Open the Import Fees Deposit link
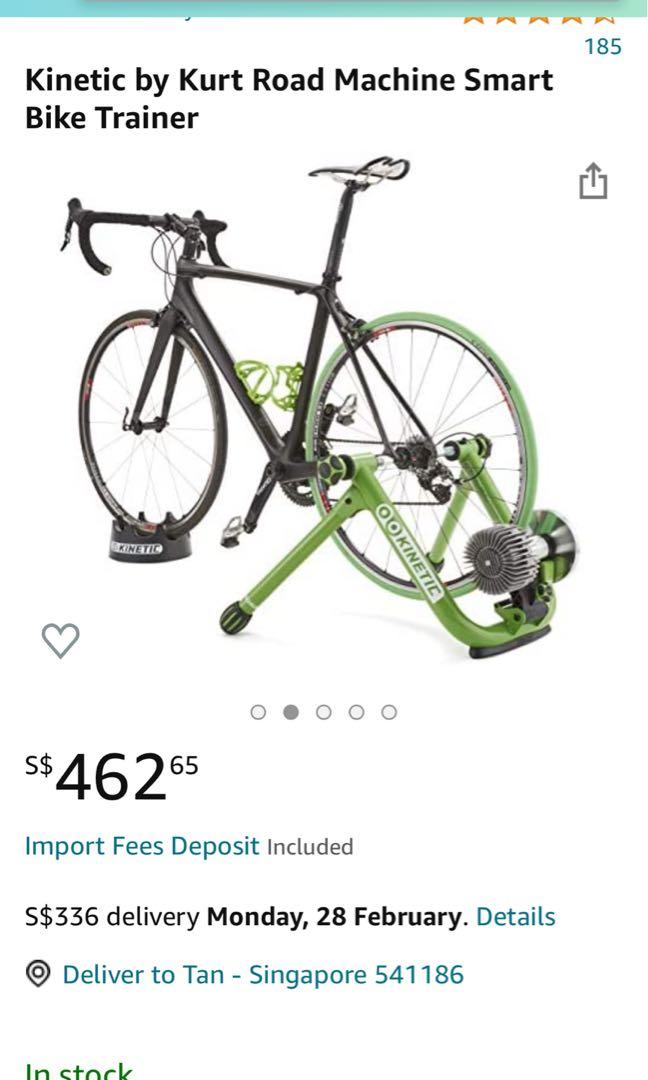648x1080 pixels. pos(142,846)
